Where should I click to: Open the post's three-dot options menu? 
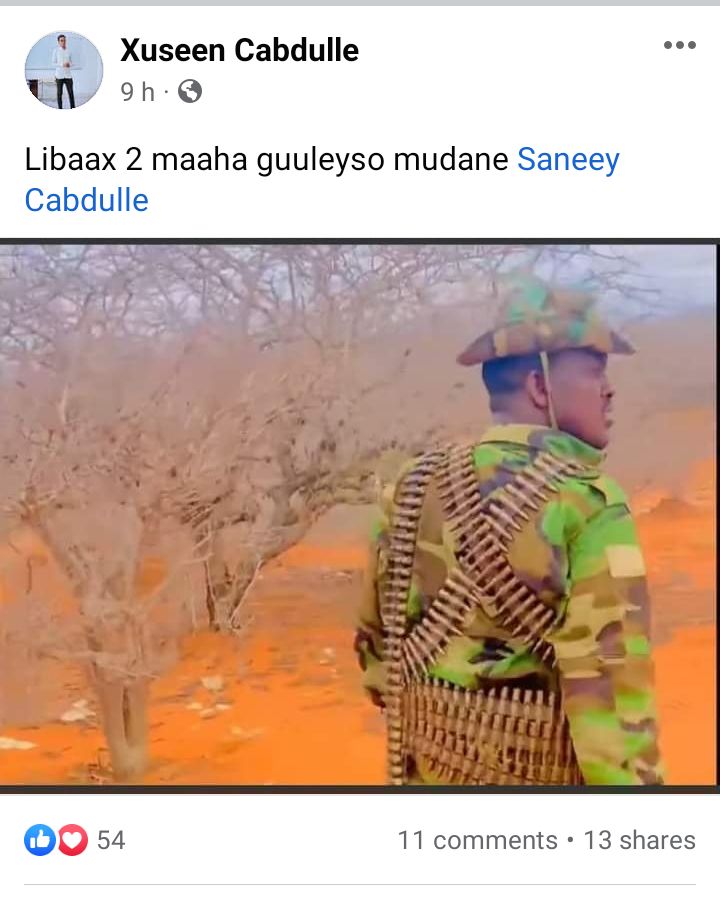679,46
